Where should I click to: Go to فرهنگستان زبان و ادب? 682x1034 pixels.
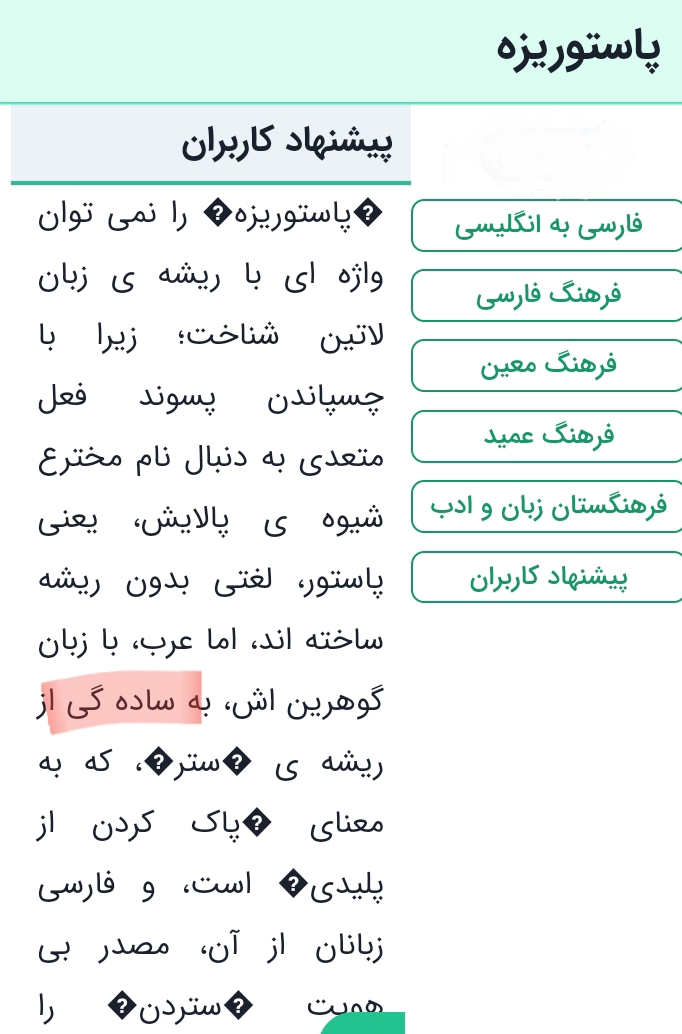(x=548, y=507)
